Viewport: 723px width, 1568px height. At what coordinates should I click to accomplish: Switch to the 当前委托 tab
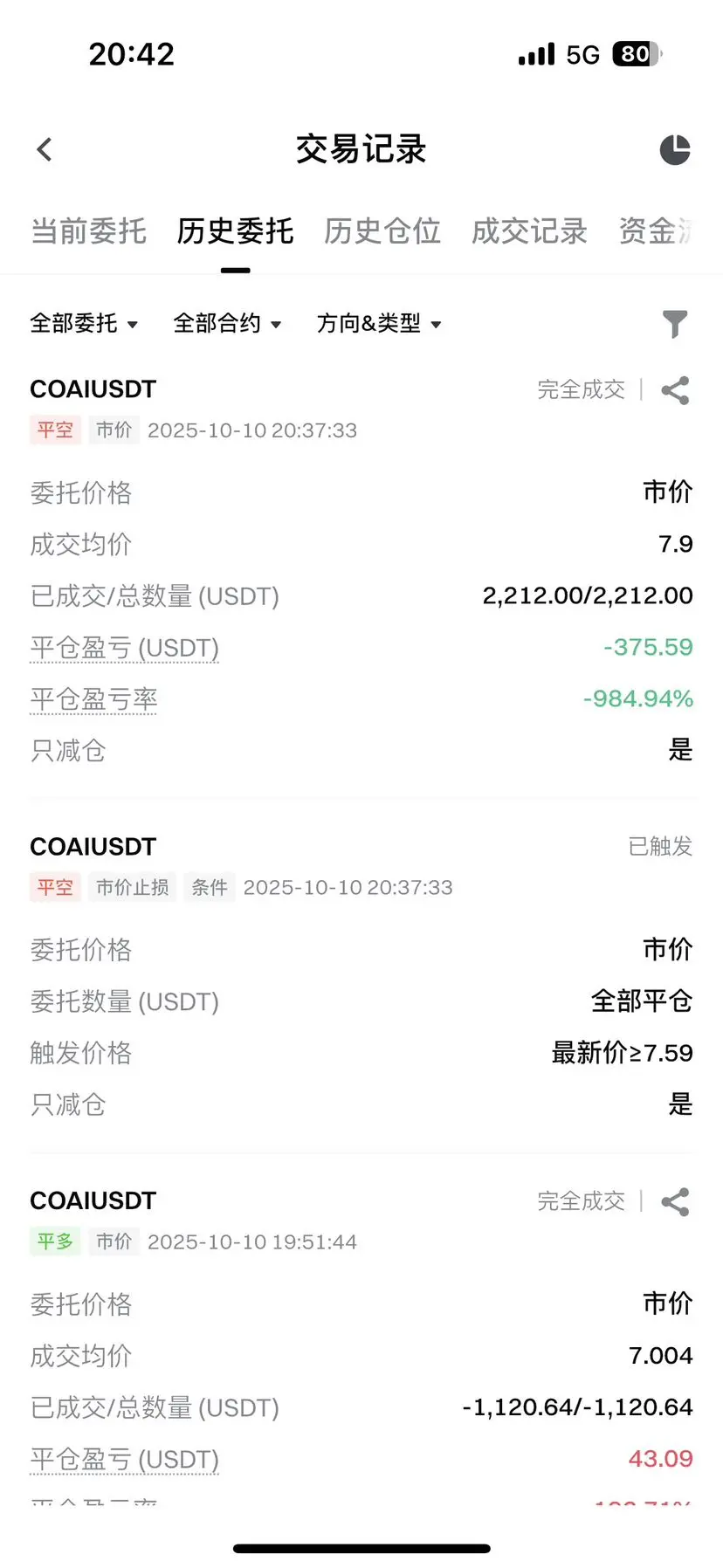coord(88,231)
